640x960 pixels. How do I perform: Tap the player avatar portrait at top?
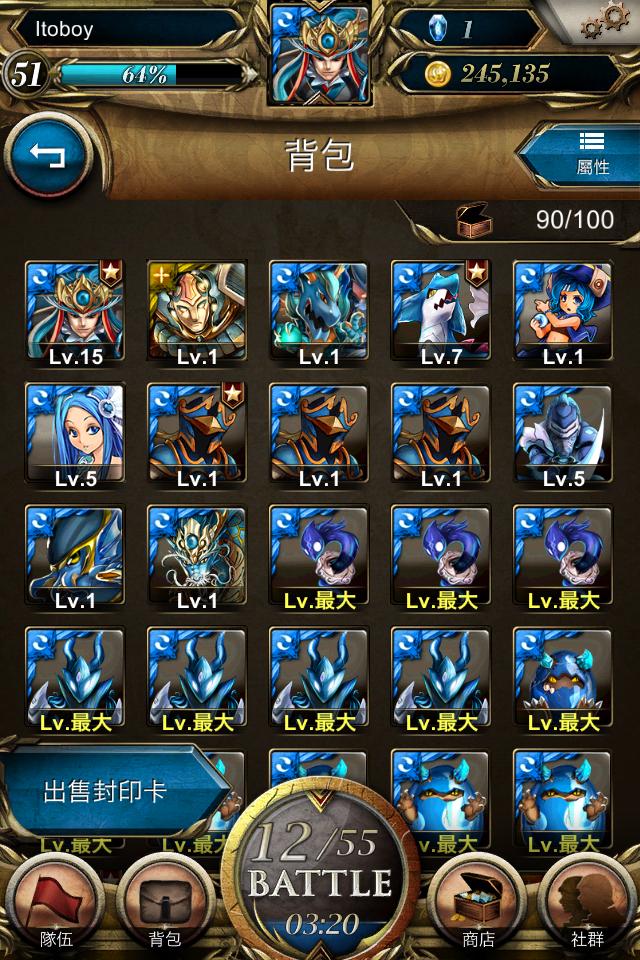coord(320,52)
